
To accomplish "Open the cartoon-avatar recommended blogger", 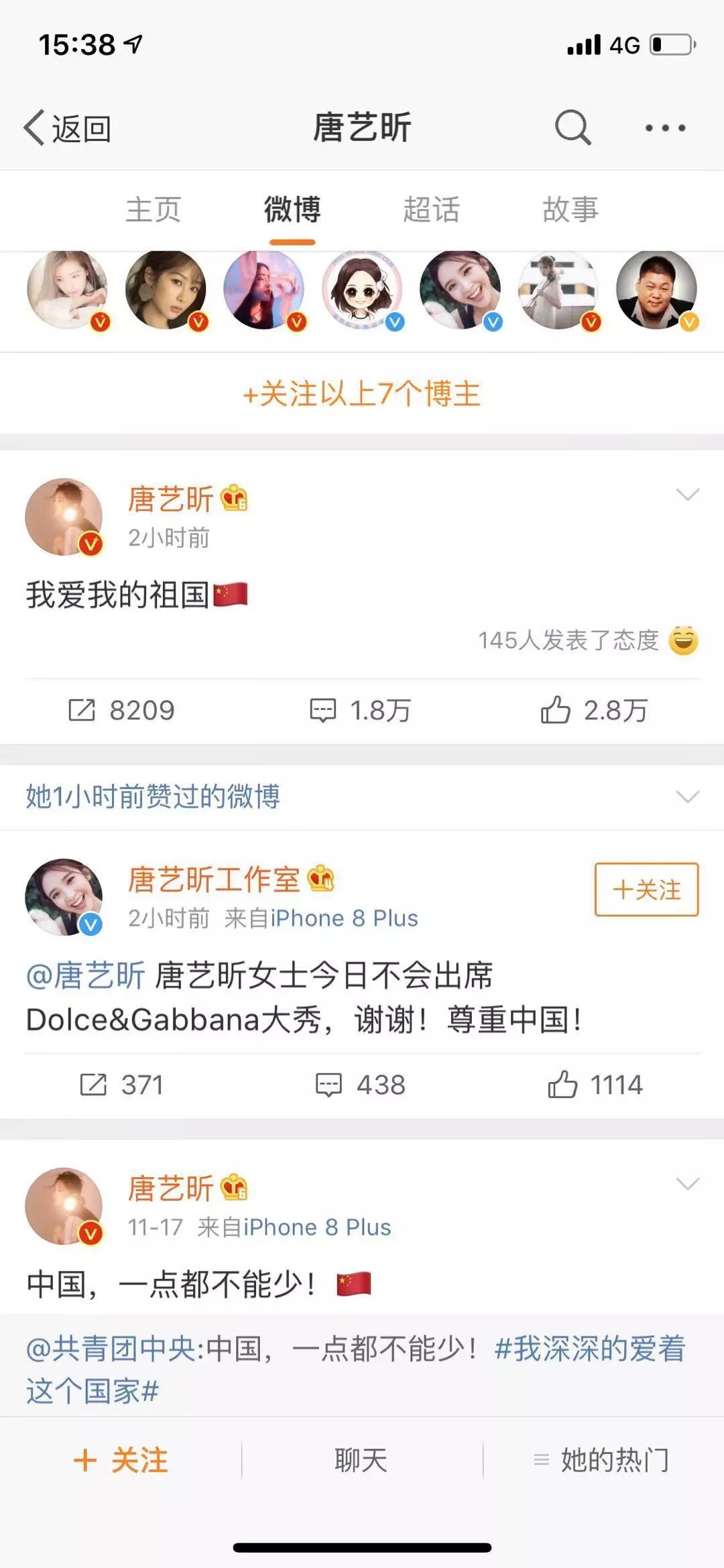I will pos(362,290).
